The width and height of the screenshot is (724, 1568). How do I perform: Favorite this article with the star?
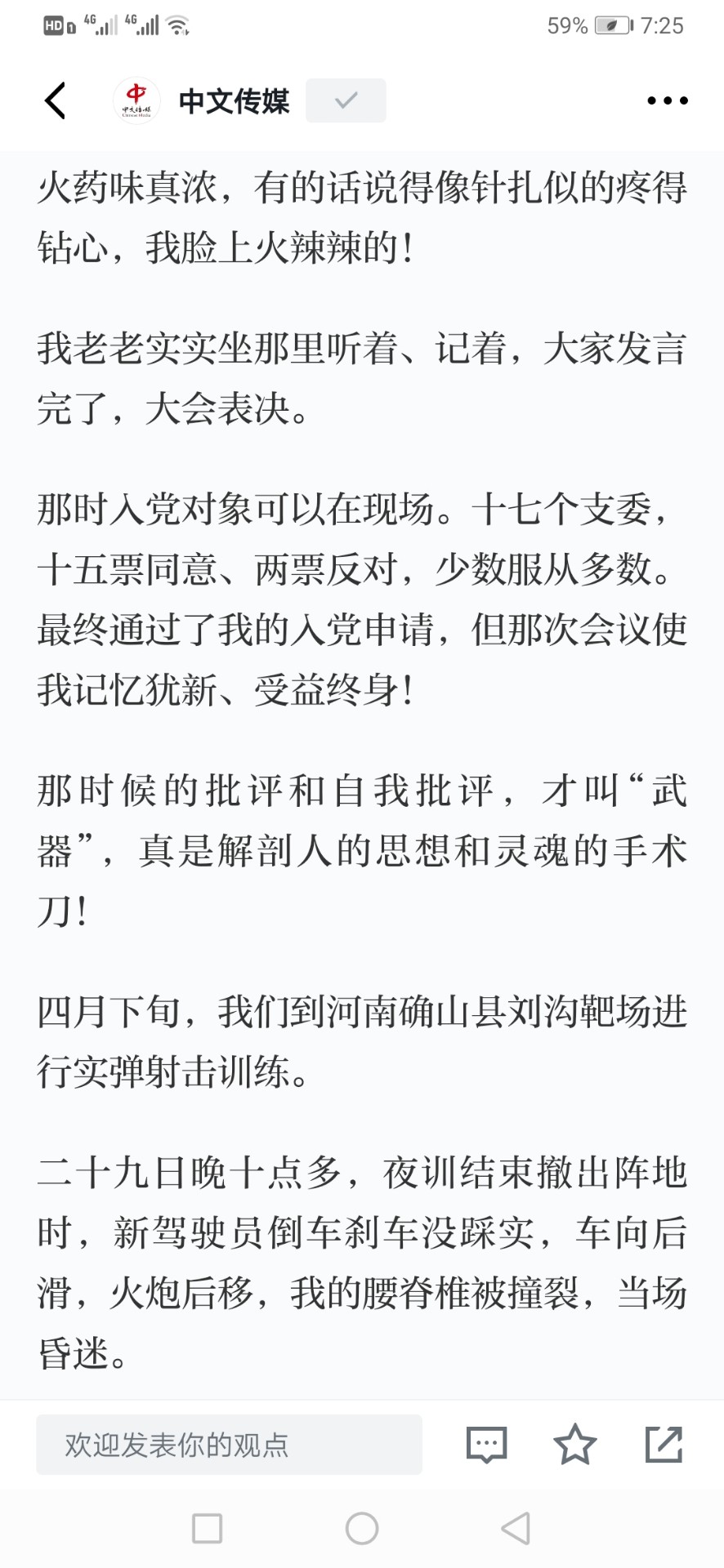tap(575, 1443)
